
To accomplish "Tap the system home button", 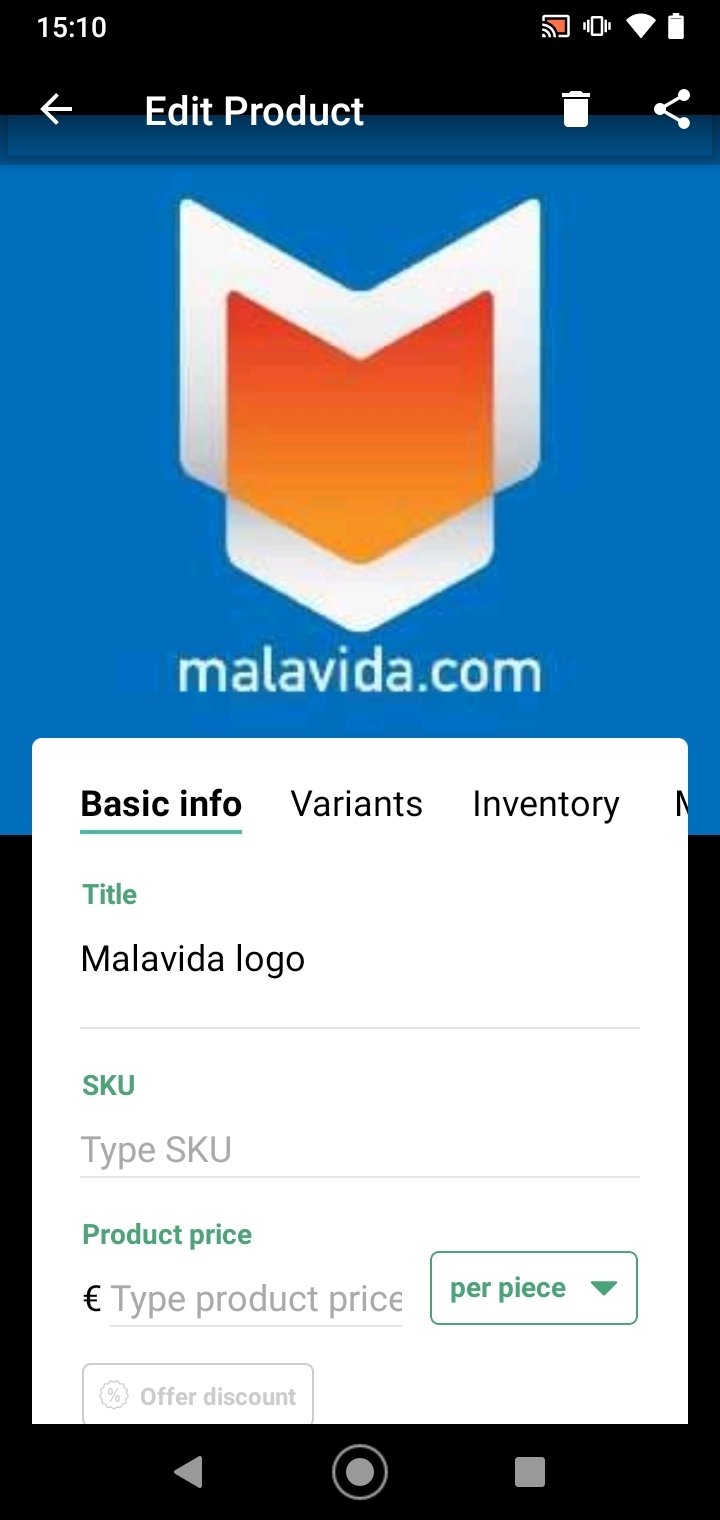I will [x=360, y=1472].
